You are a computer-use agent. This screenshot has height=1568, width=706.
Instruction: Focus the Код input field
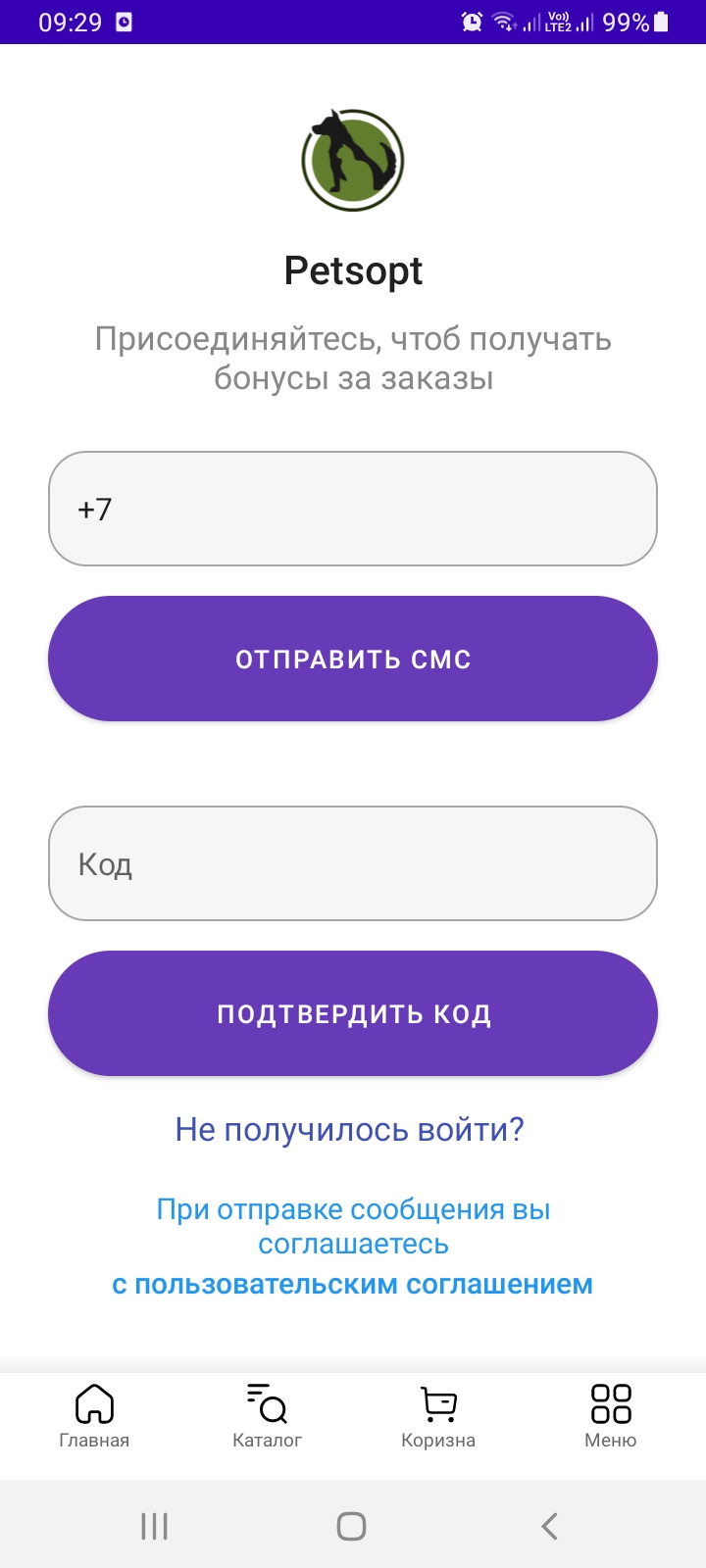[x=353, y=863]
